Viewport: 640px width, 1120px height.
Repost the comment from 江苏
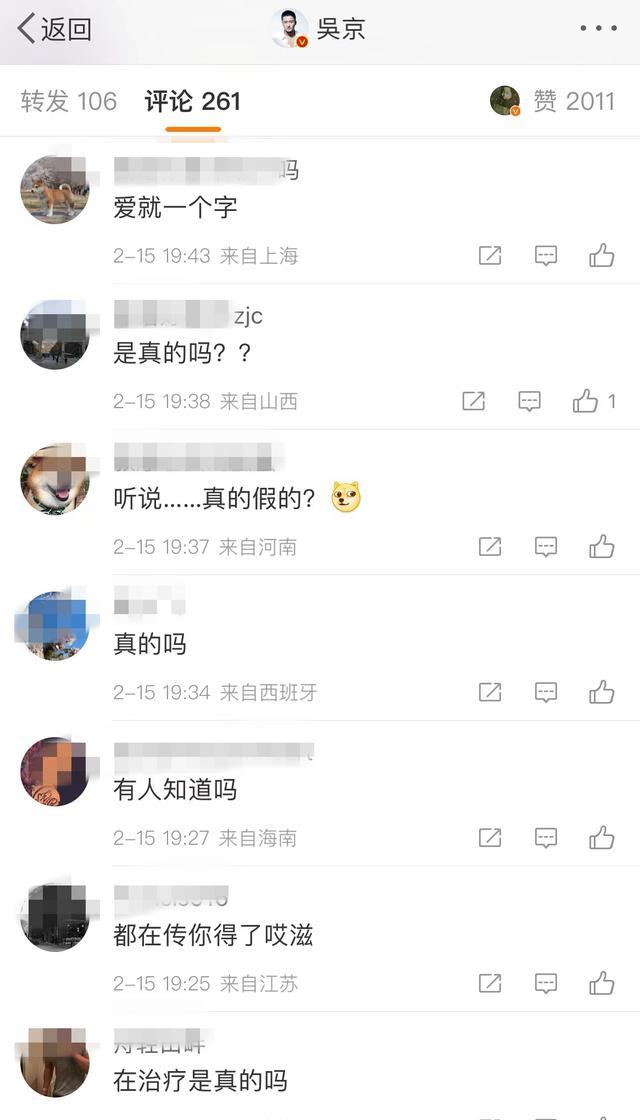pyautogui.click(x=490, y=984)
